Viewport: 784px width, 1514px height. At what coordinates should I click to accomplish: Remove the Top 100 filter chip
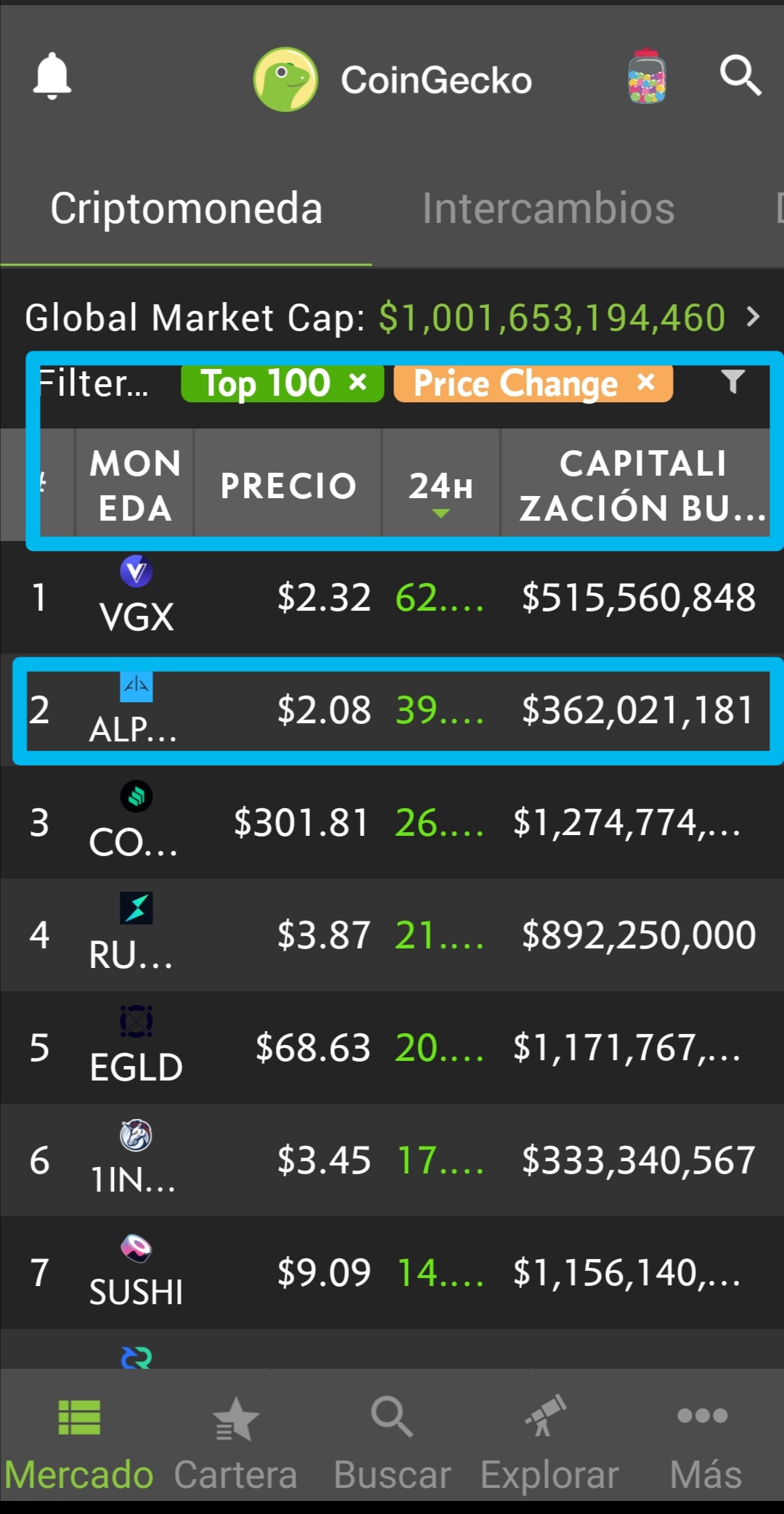click(x=357, y=382)
